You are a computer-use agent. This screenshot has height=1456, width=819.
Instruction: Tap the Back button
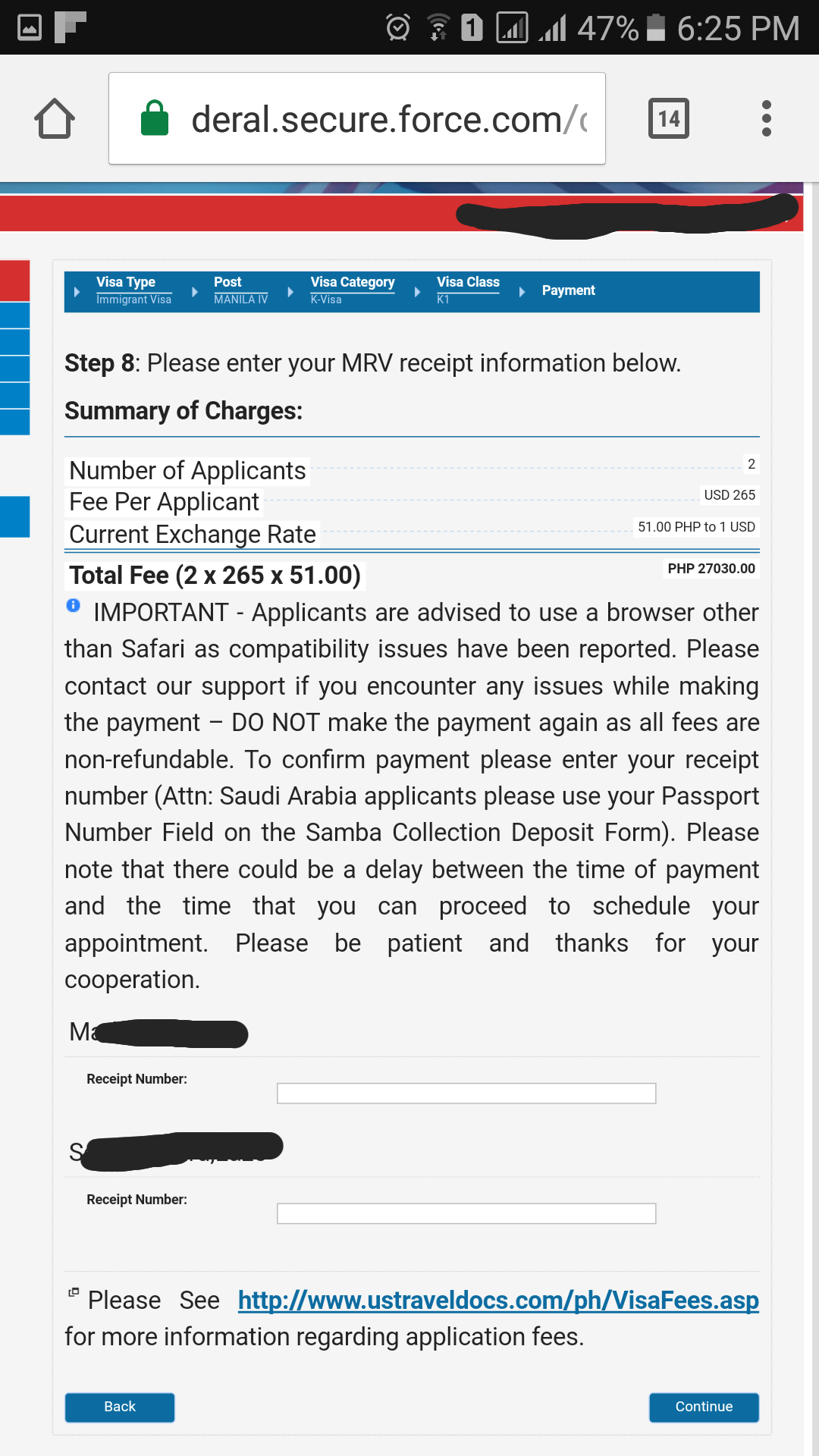pyautogui.click(x=120, y=1407)
